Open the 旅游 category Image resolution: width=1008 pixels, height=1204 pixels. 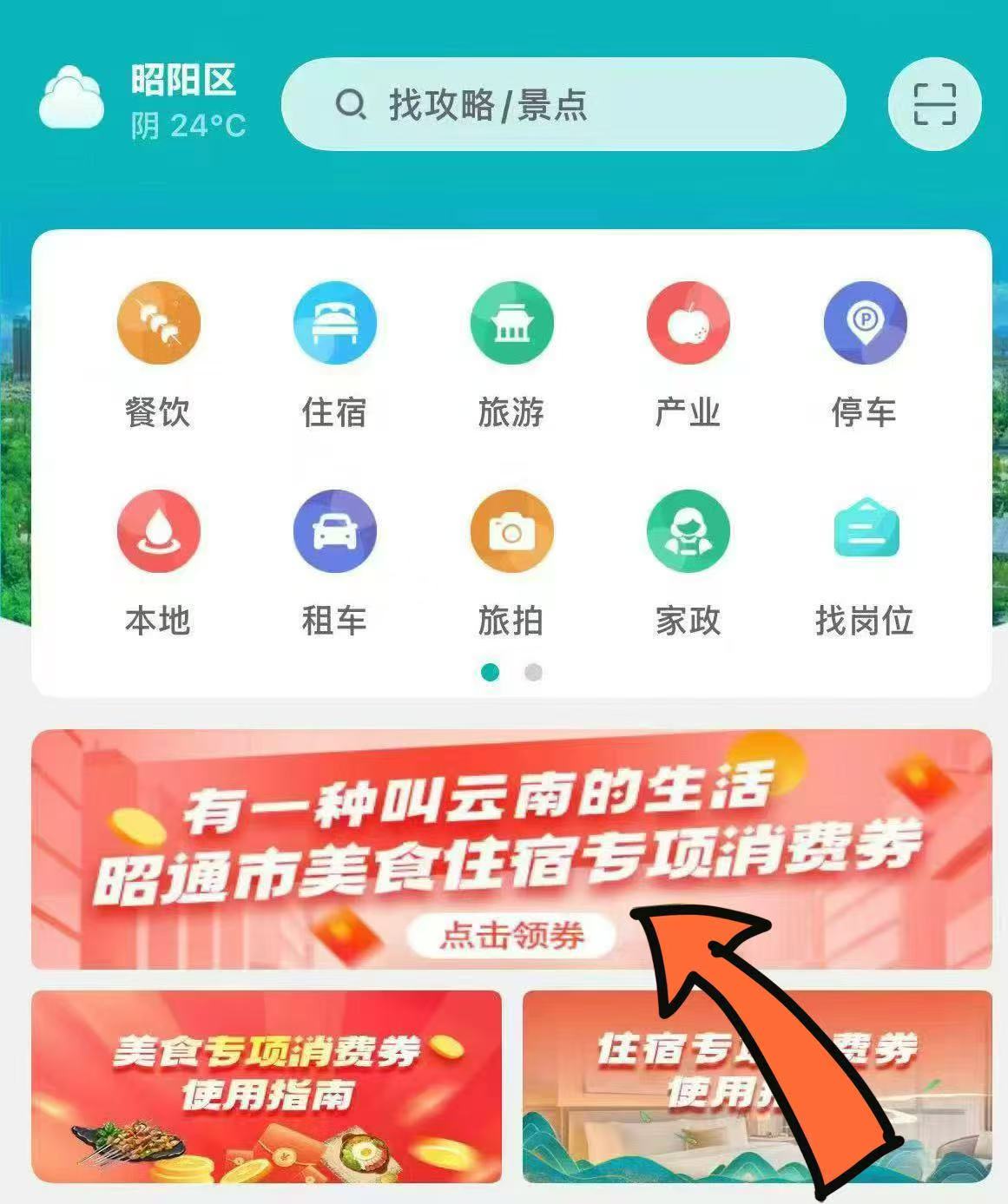point(511,354)
